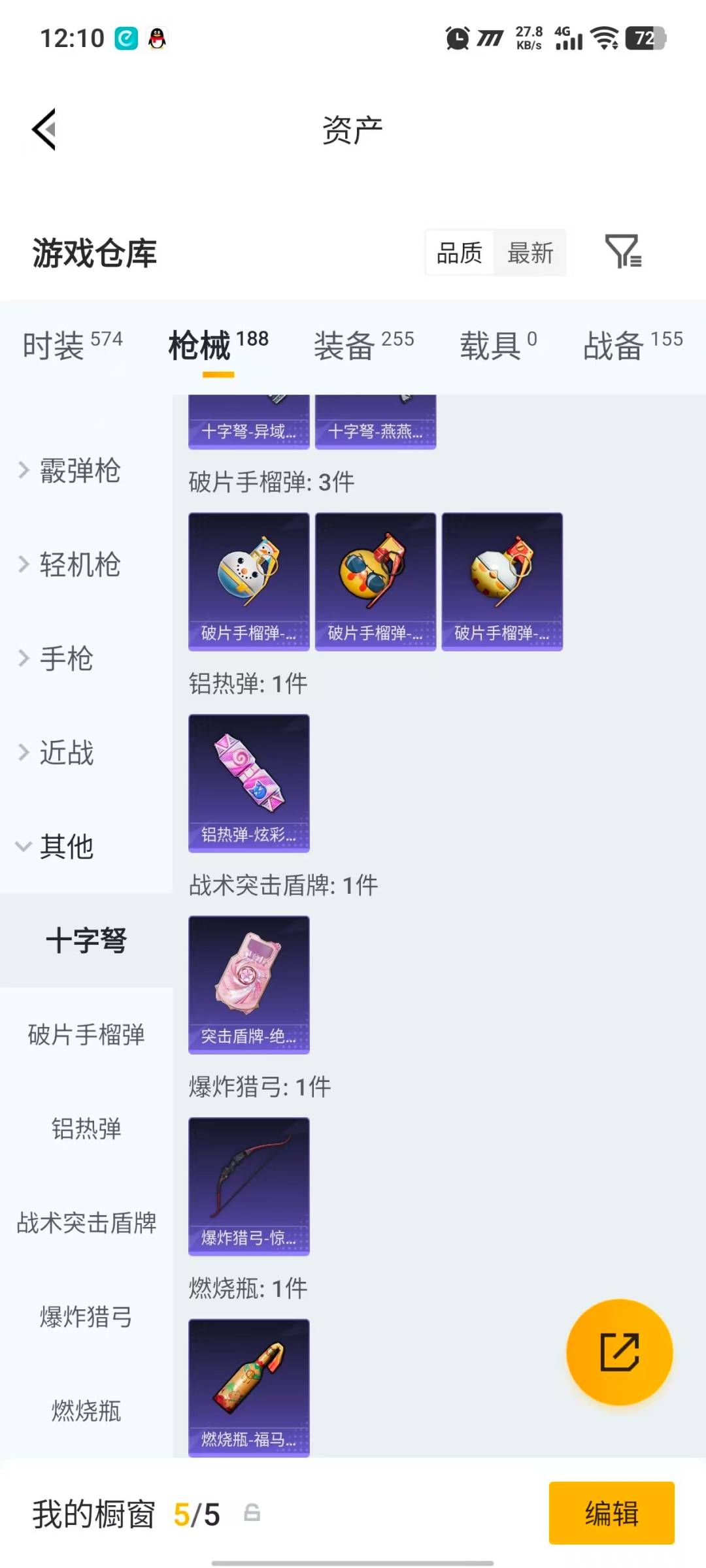Select the 铝热弹-炫彩 thermite item
This screenshot has height=1568, width=706.
pos(248,783)
